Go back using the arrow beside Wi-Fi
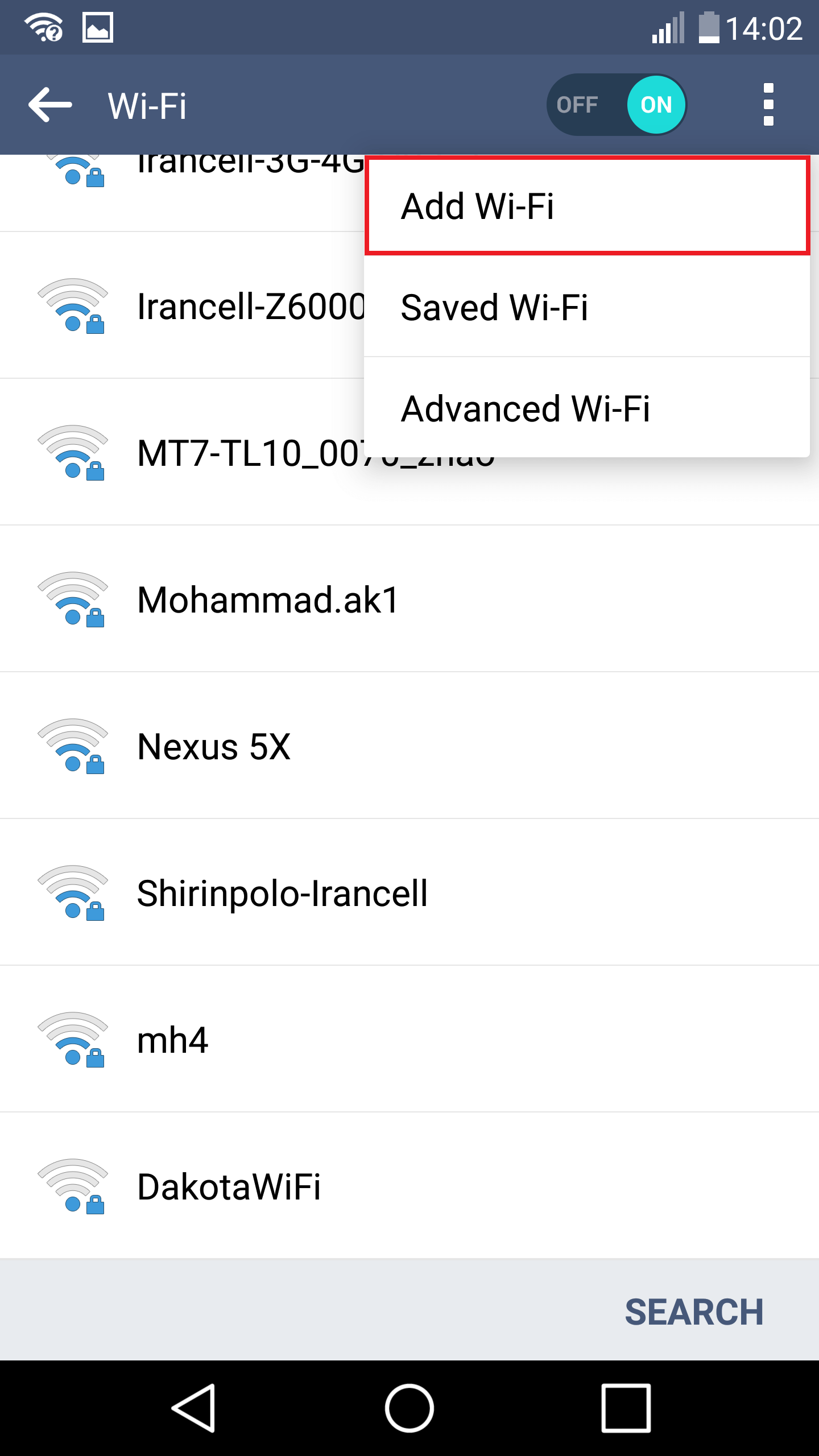The width and height of the screenshot is (819, 1456). 50,105
